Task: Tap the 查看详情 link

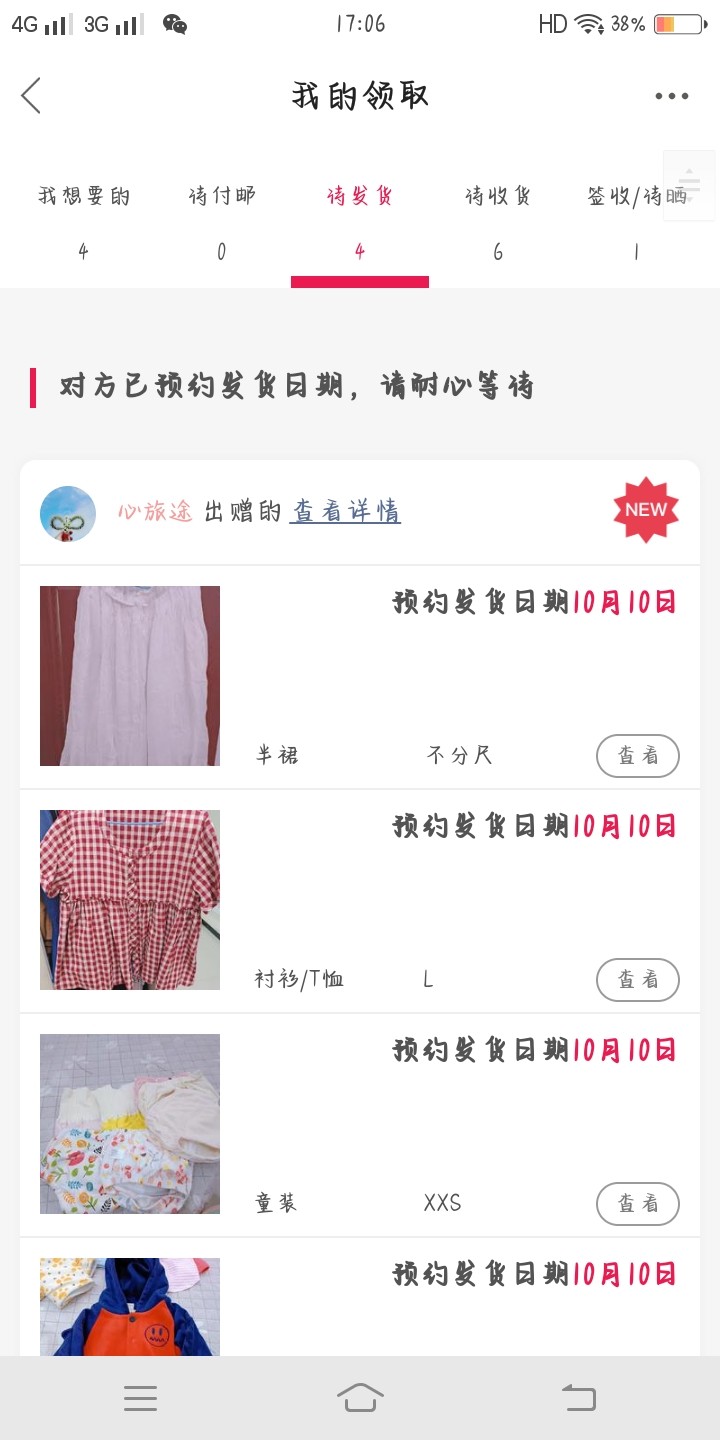Action: pyautogui.click(x=345, y=512)
